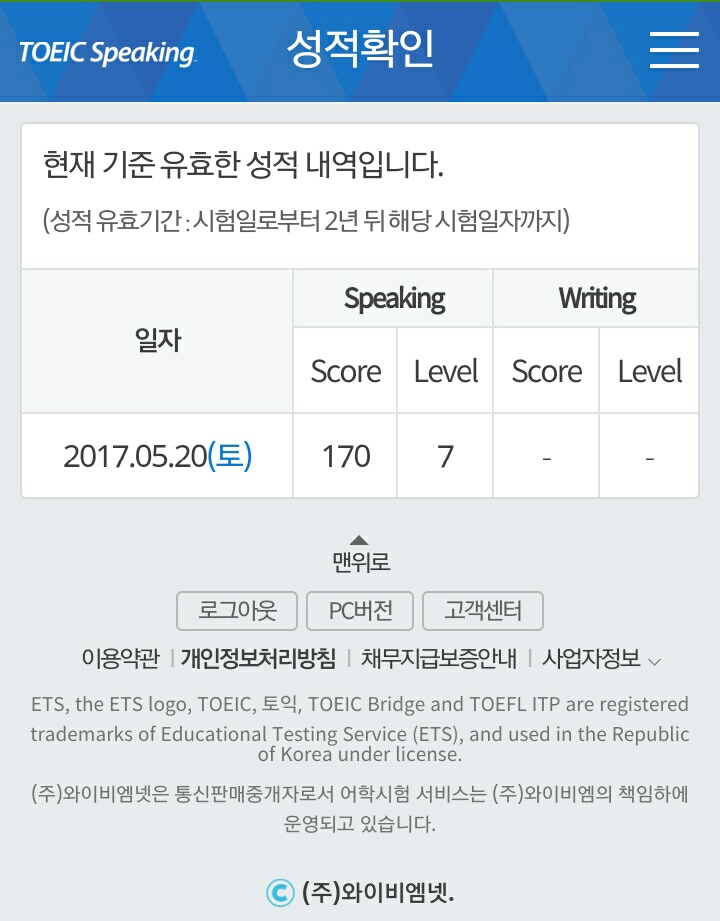Tap the TOEIC Speaking logo link
The image size is (720, 921).
point(107,52)
